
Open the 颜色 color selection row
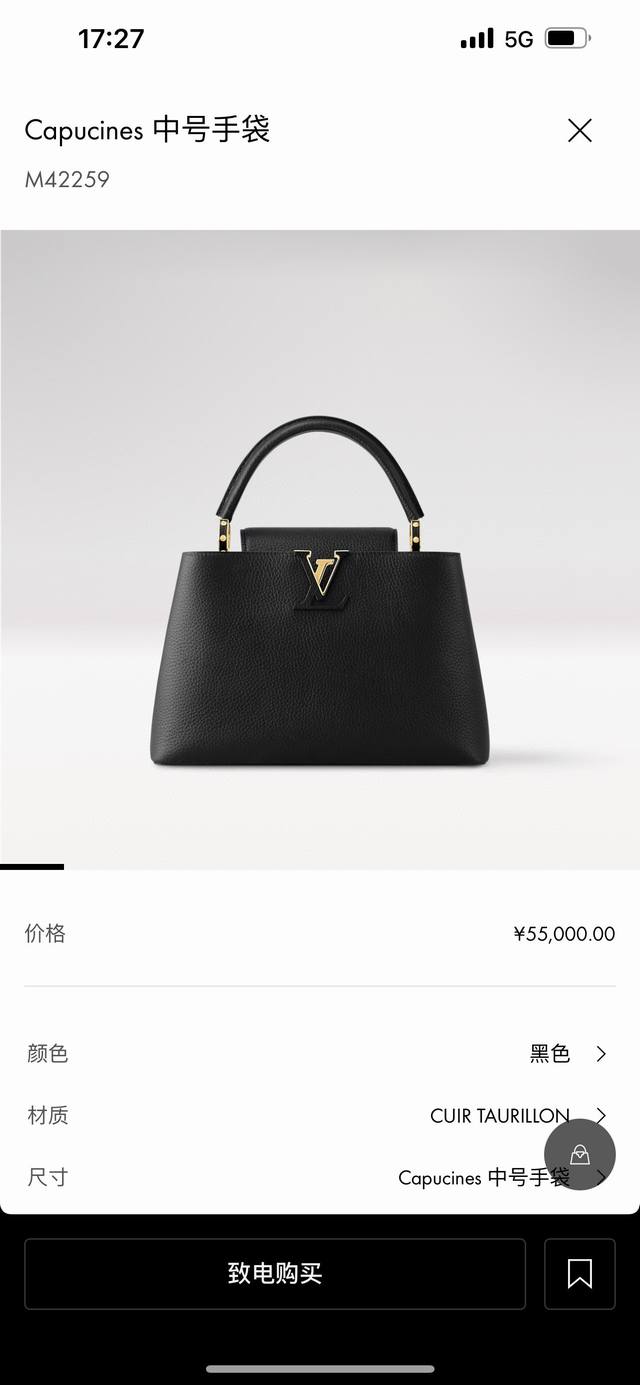pos(320,1053)
